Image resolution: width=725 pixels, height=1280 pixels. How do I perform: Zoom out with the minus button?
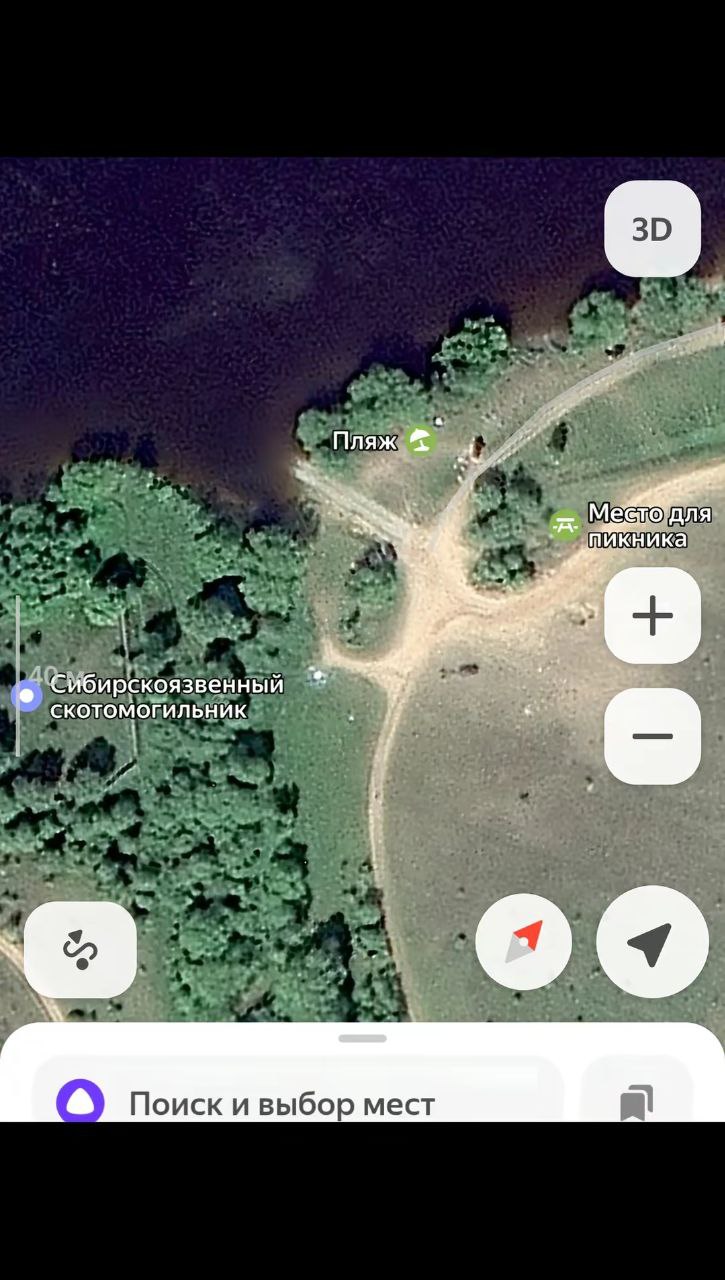[652, 736]
